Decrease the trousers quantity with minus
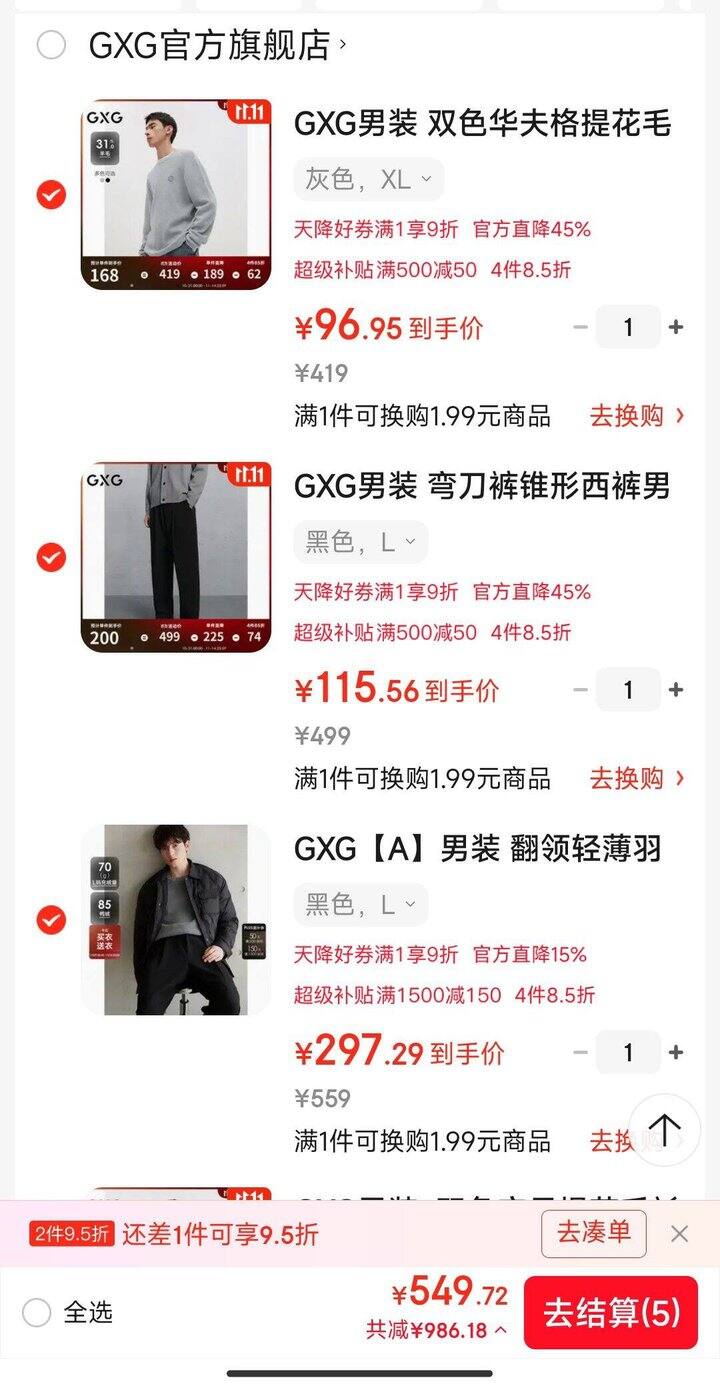Image resolution: width=720 pixels, height=1388 pixels. (x=578, y=689)
